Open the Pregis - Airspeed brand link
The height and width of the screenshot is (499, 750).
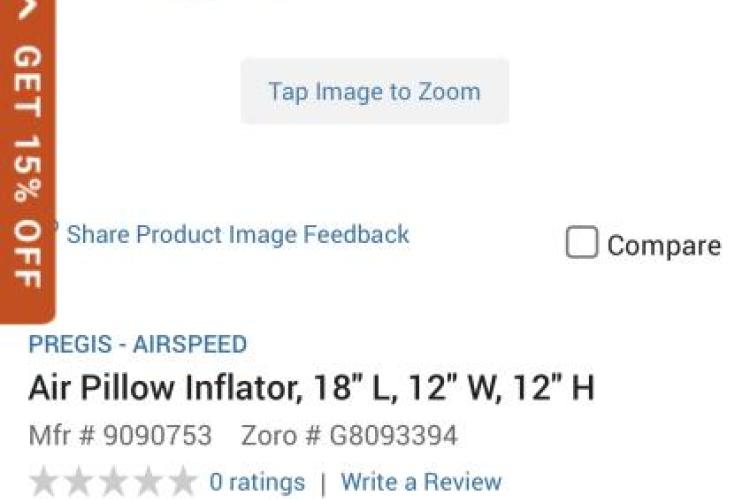pos(137,345)
